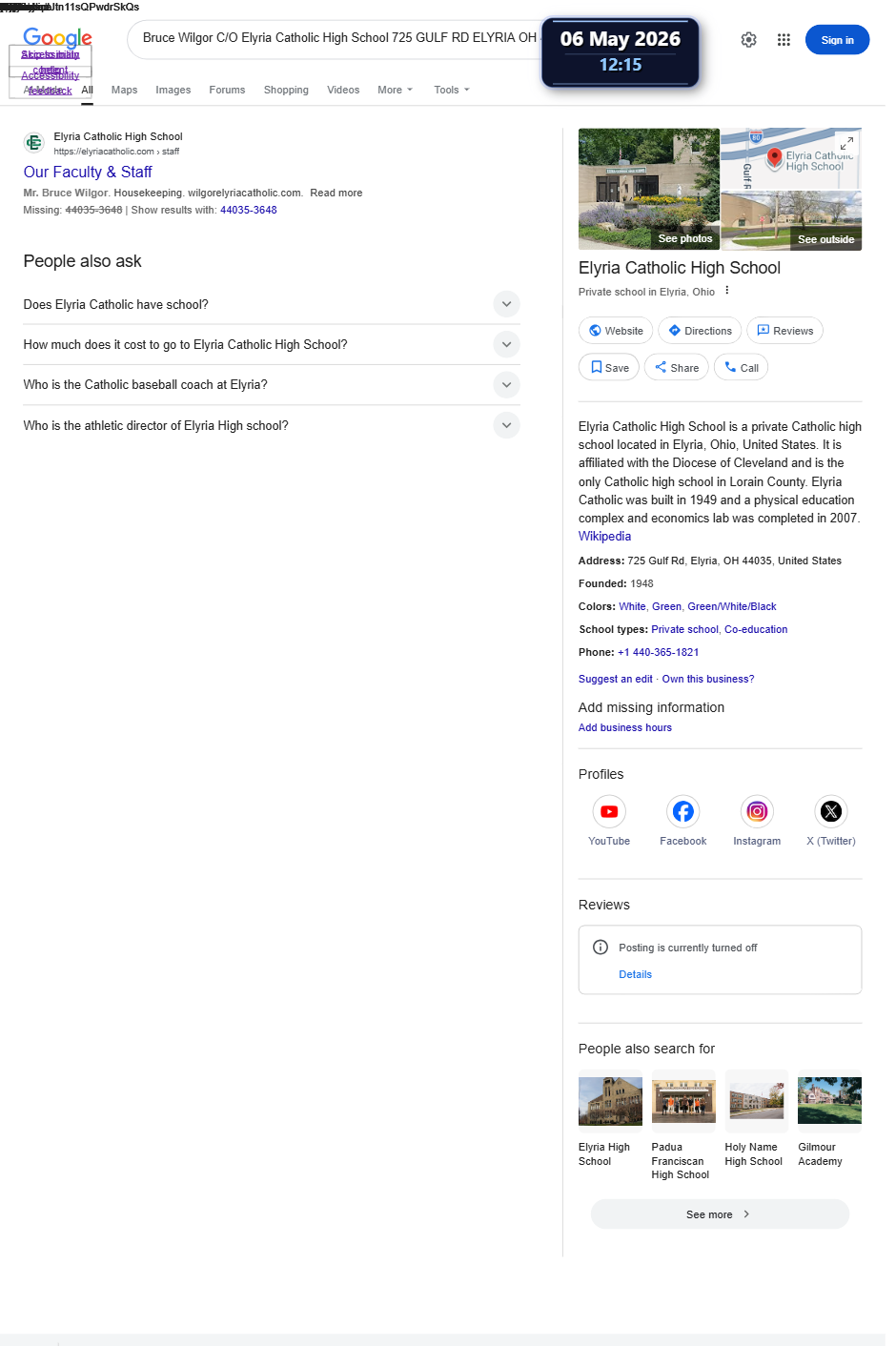Open the Instagram profile

[x=757, y=821]
